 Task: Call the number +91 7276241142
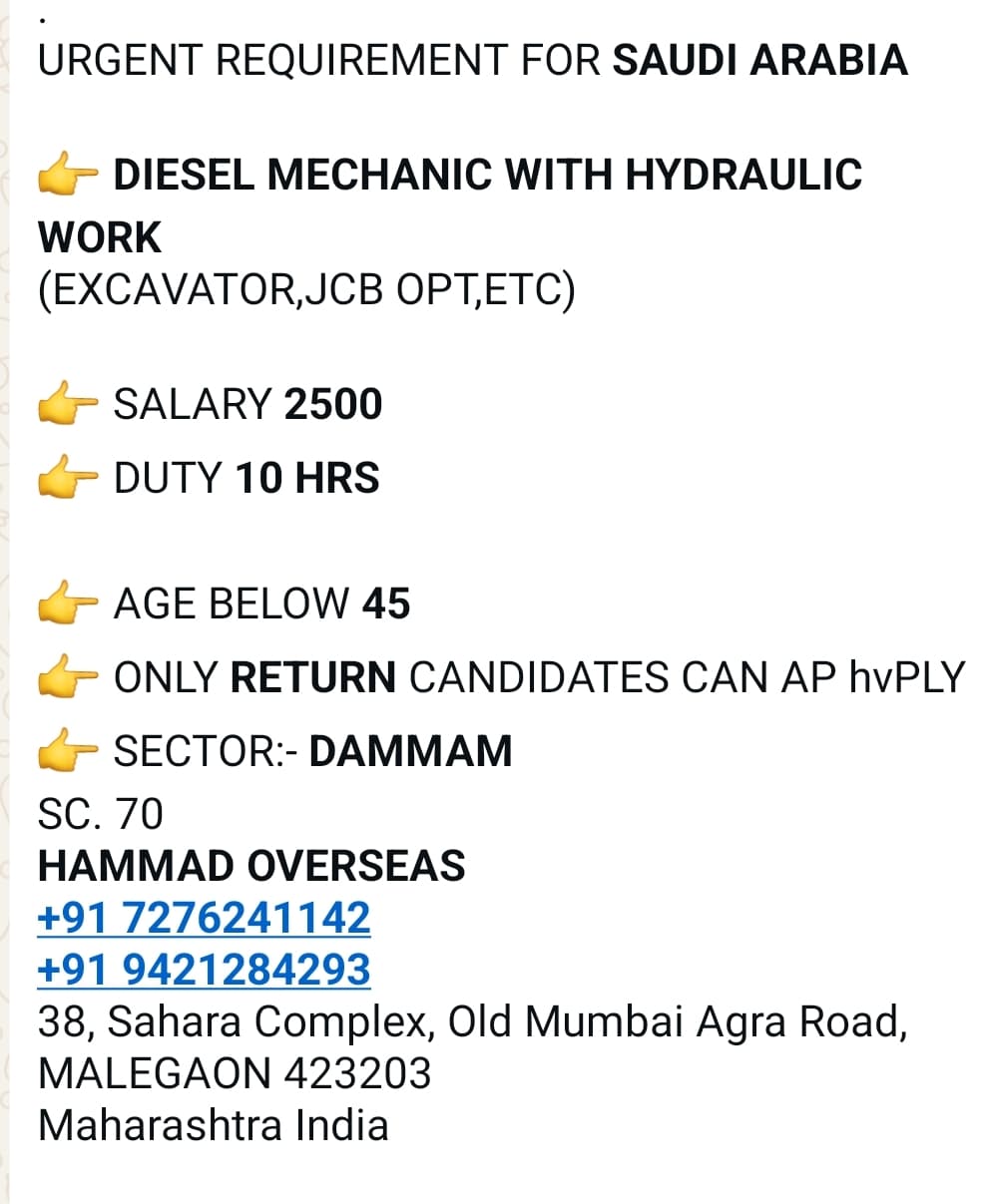point(204,918)
